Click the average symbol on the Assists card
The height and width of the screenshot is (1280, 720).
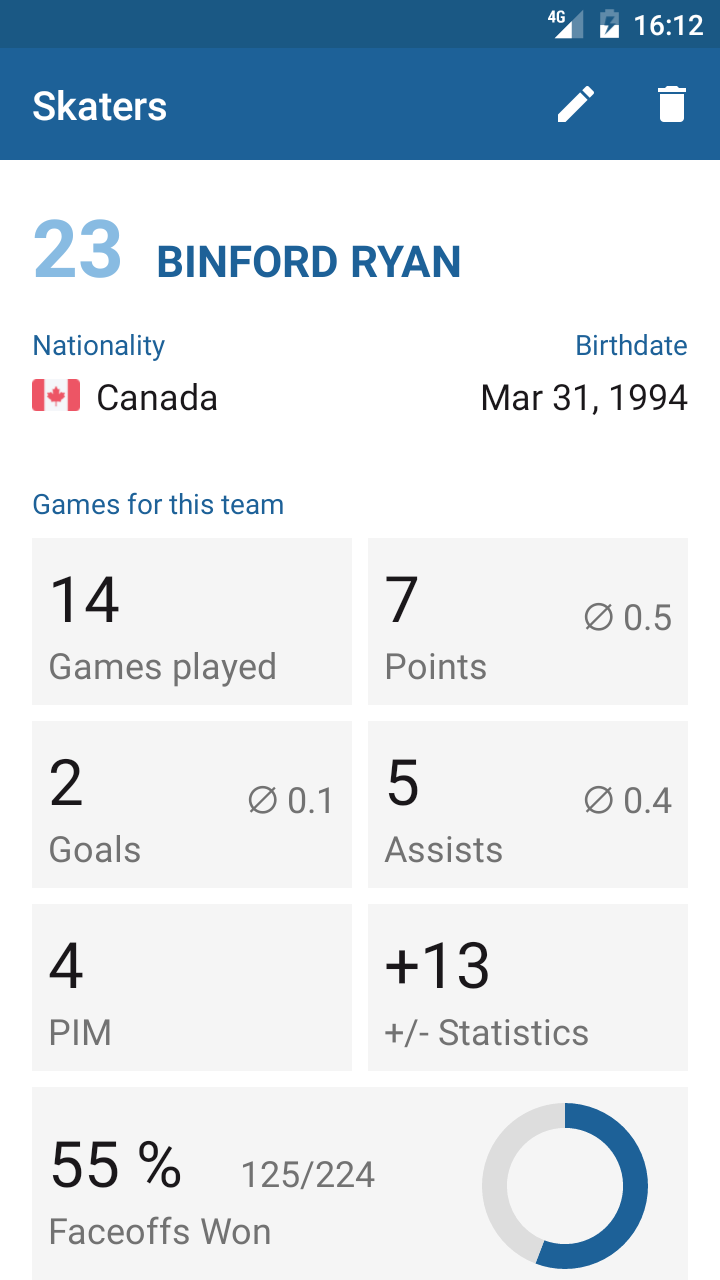coord(598,801)
